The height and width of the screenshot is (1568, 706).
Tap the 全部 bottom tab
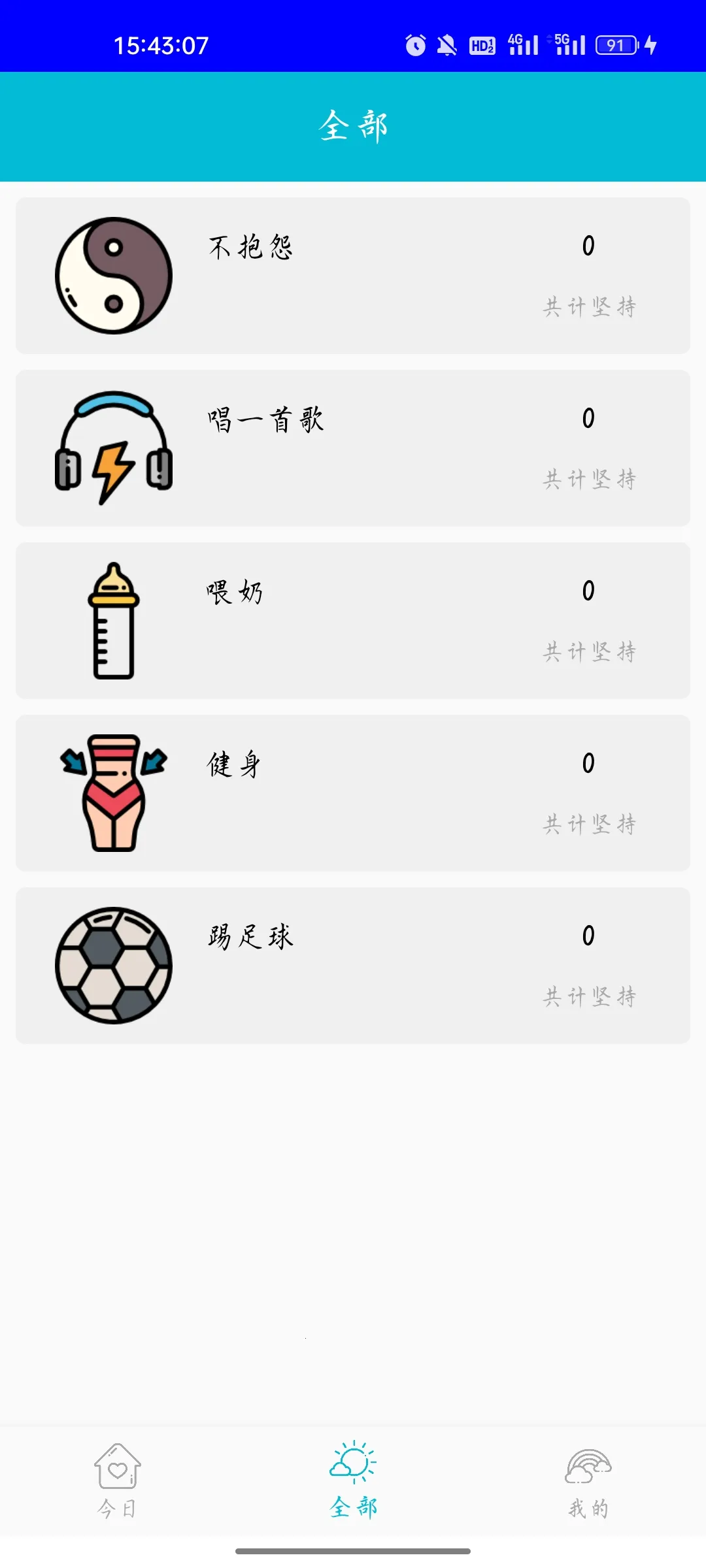pos(353,1480)
